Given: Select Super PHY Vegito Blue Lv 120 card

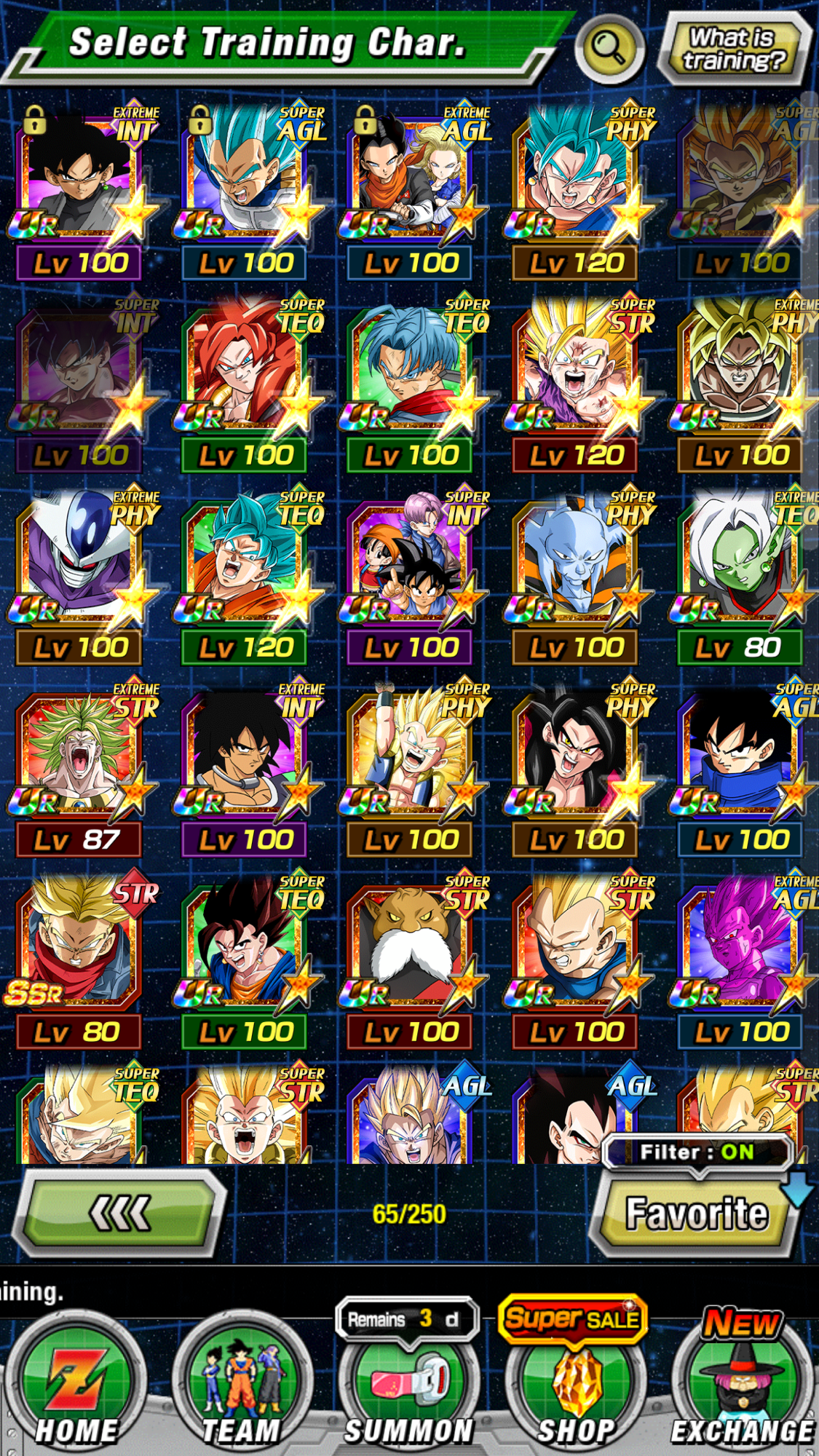Looking at the screenshot, I should coord(575,186).
